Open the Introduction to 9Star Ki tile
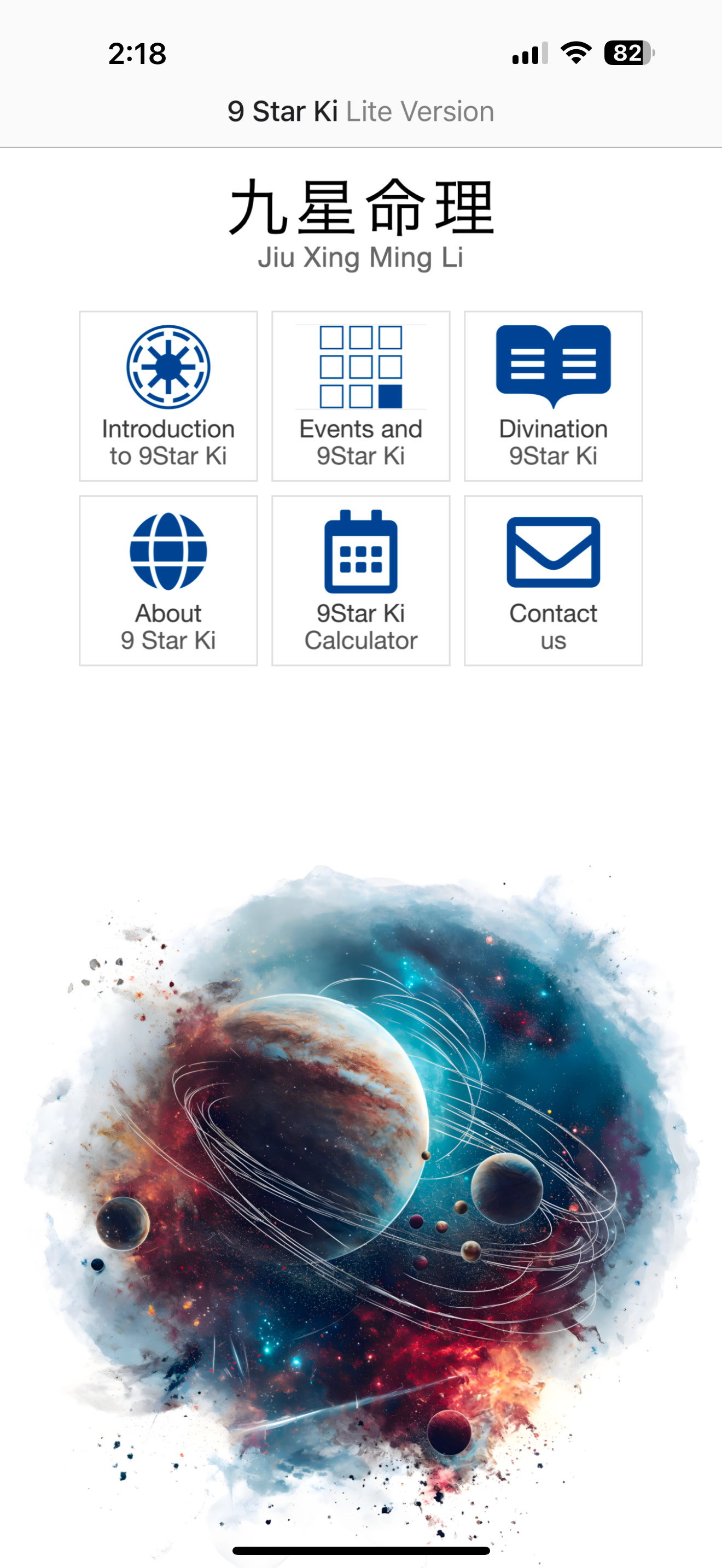 (167, 396)
